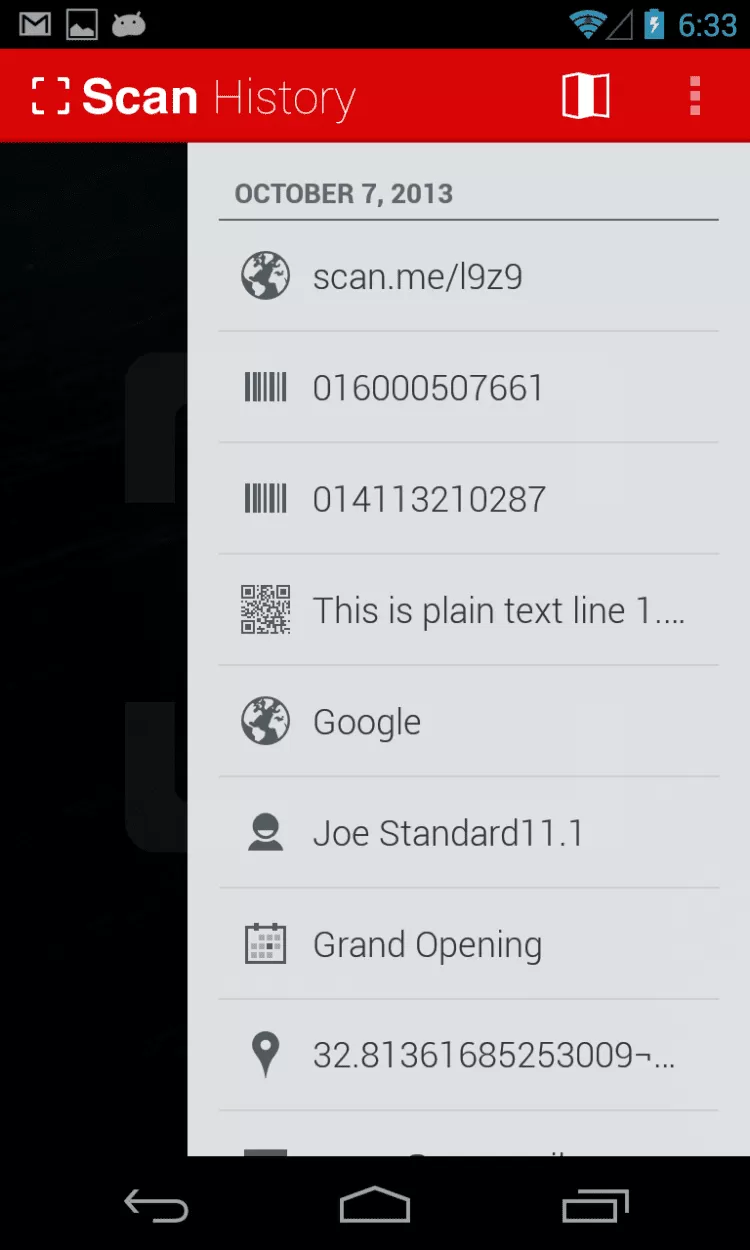This screenshot has width=750, height=1250.
Task: Open the overflow menu
Action: pos(695,96)
